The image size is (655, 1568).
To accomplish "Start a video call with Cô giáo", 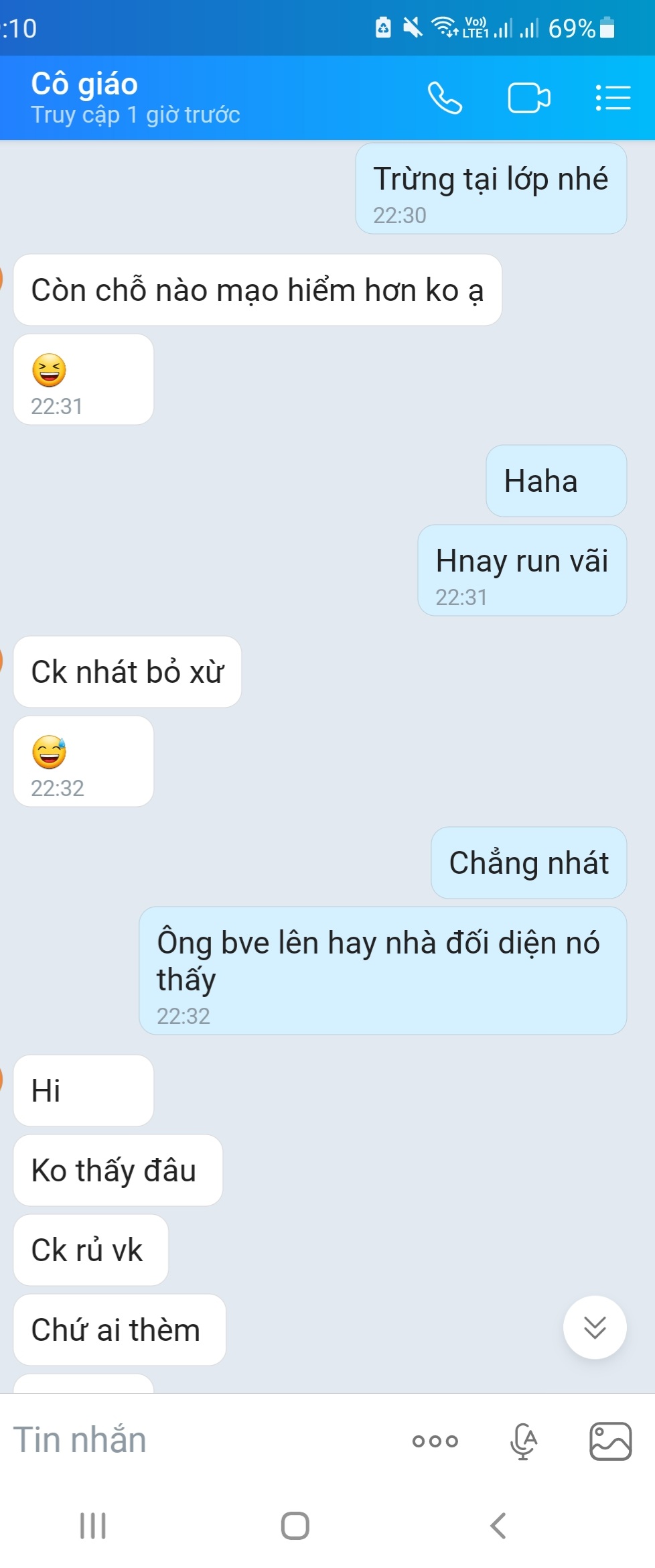I will coord(529,98).
